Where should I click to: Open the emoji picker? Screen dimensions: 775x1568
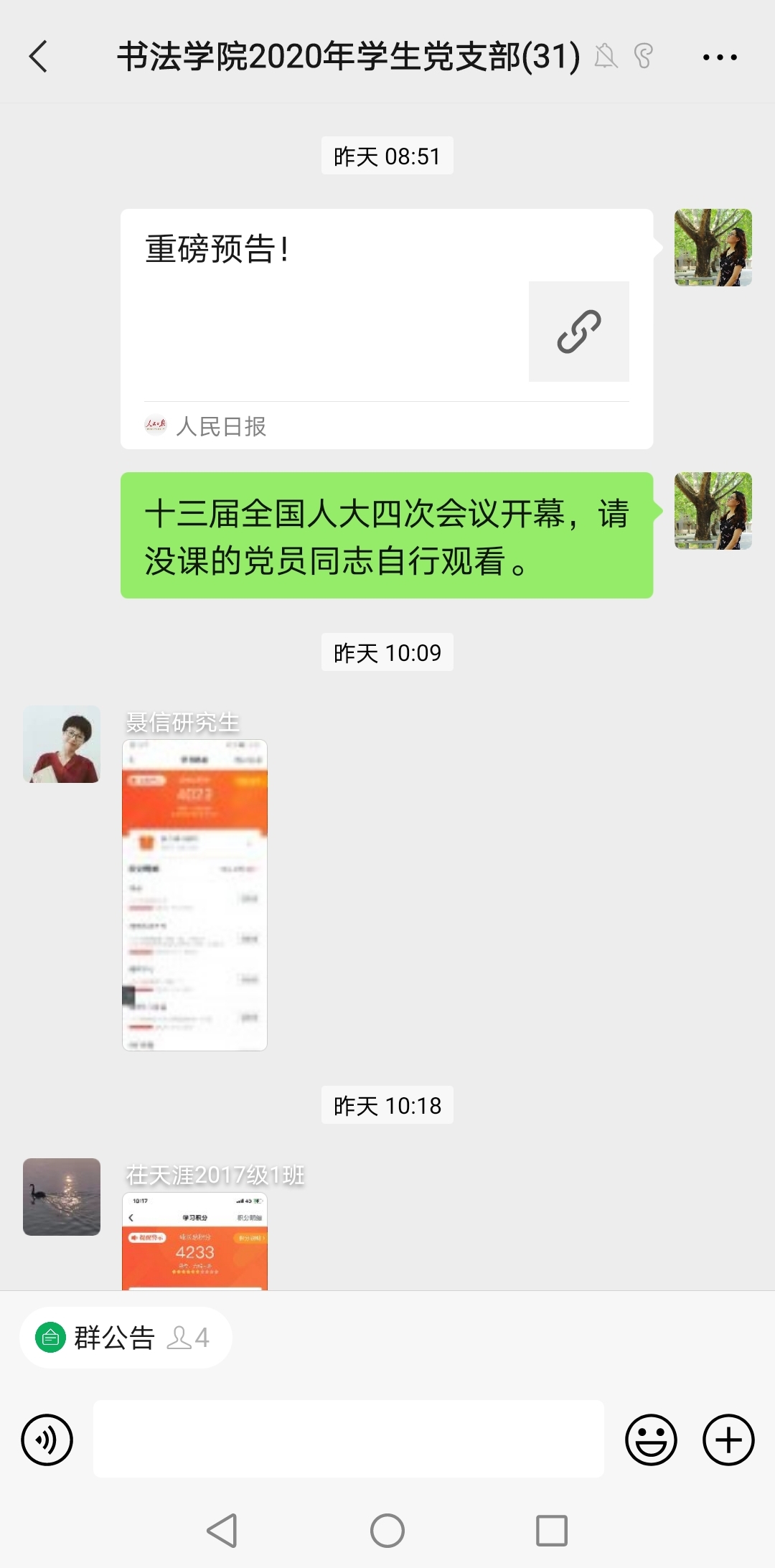pos(651,1440)
